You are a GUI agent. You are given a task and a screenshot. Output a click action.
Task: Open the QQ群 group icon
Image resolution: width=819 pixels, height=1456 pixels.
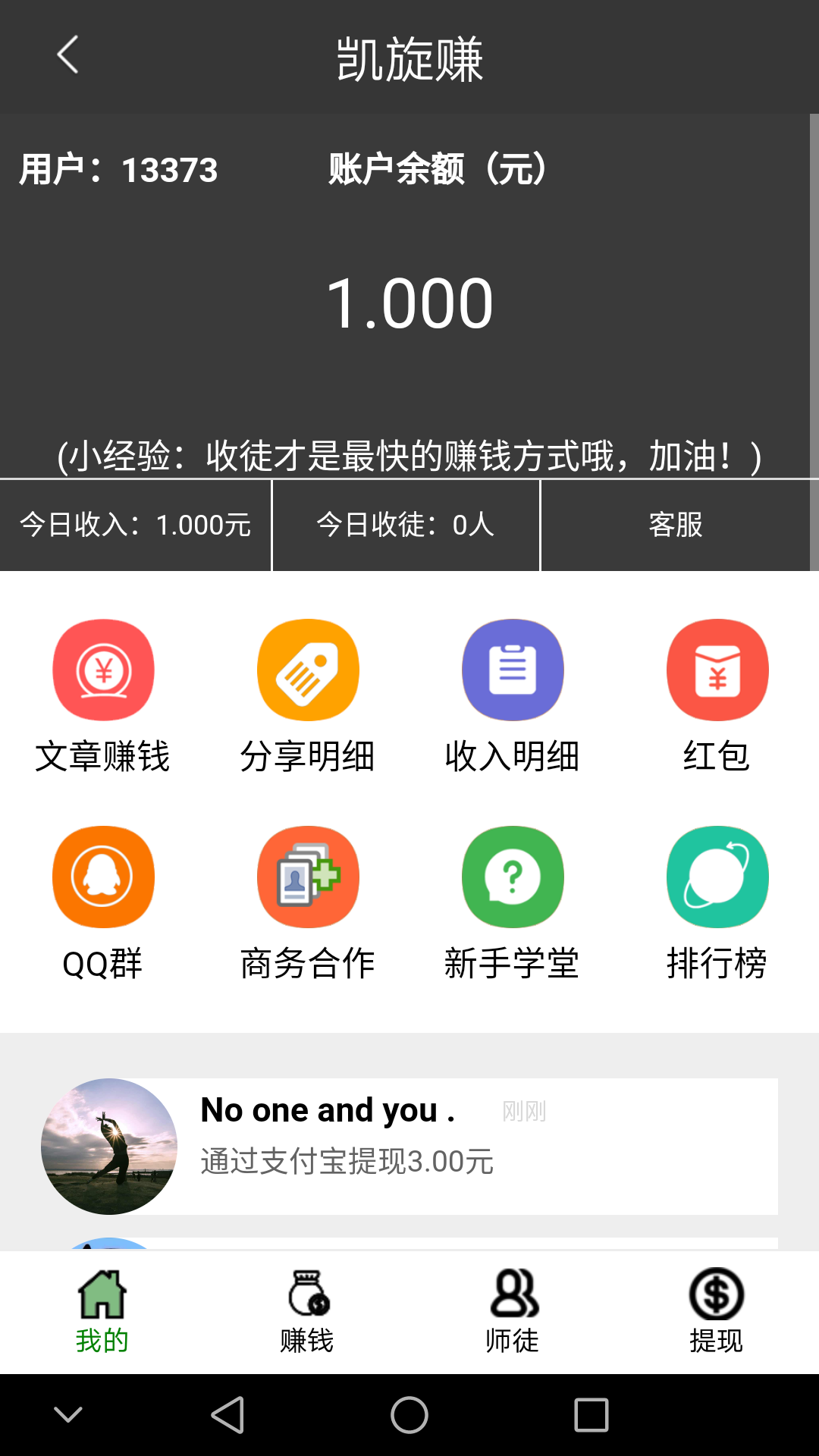pyautogui.click(x=104, y=877)
